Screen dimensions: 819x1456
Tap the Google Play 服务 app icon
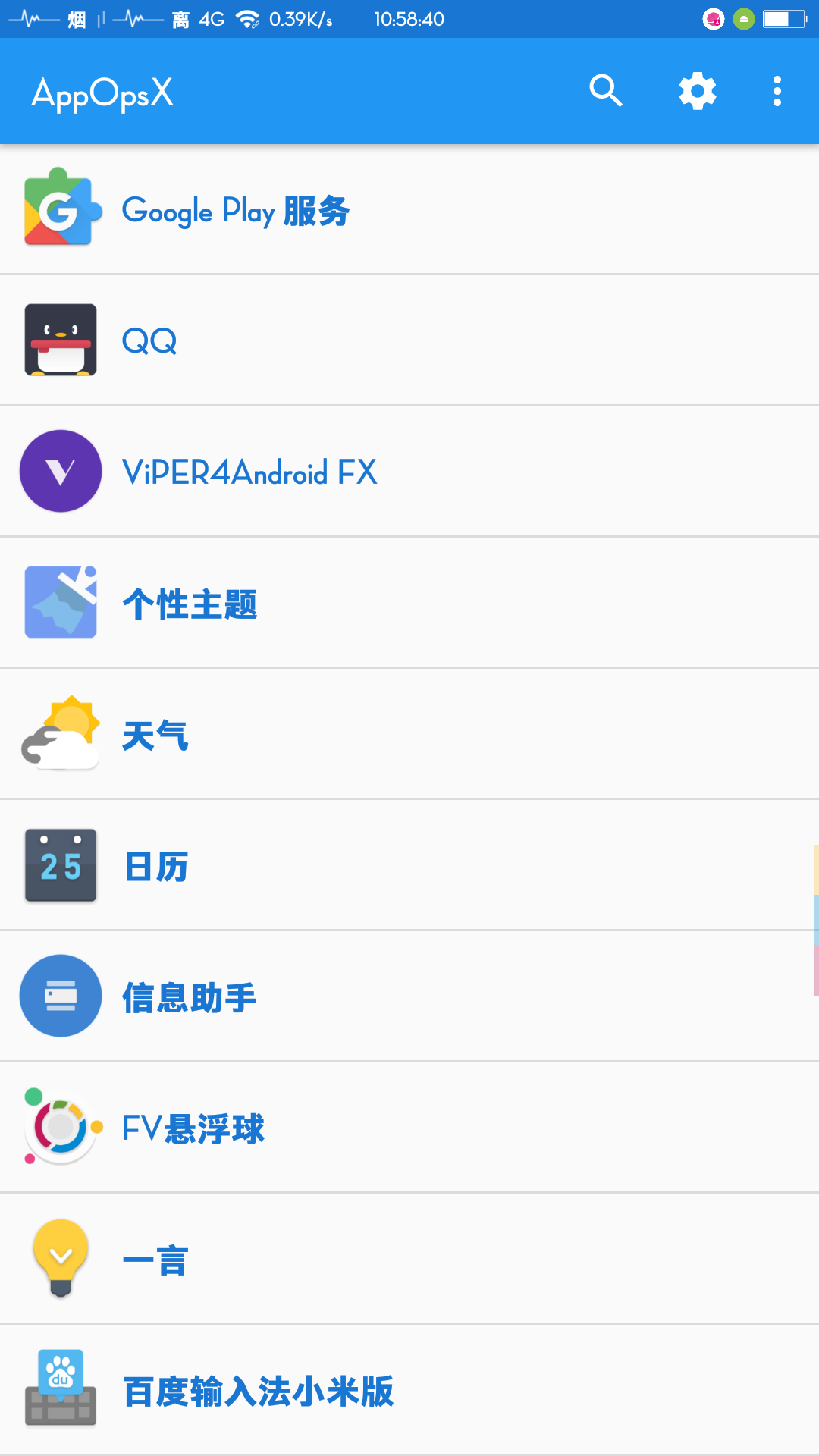click(61, 209)
